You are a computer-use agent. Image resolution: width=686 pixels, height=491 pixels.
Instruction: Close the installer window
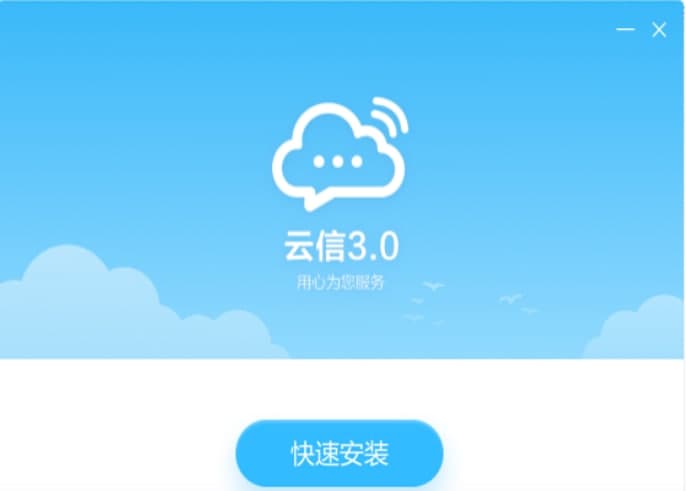(x=659, y=30)
